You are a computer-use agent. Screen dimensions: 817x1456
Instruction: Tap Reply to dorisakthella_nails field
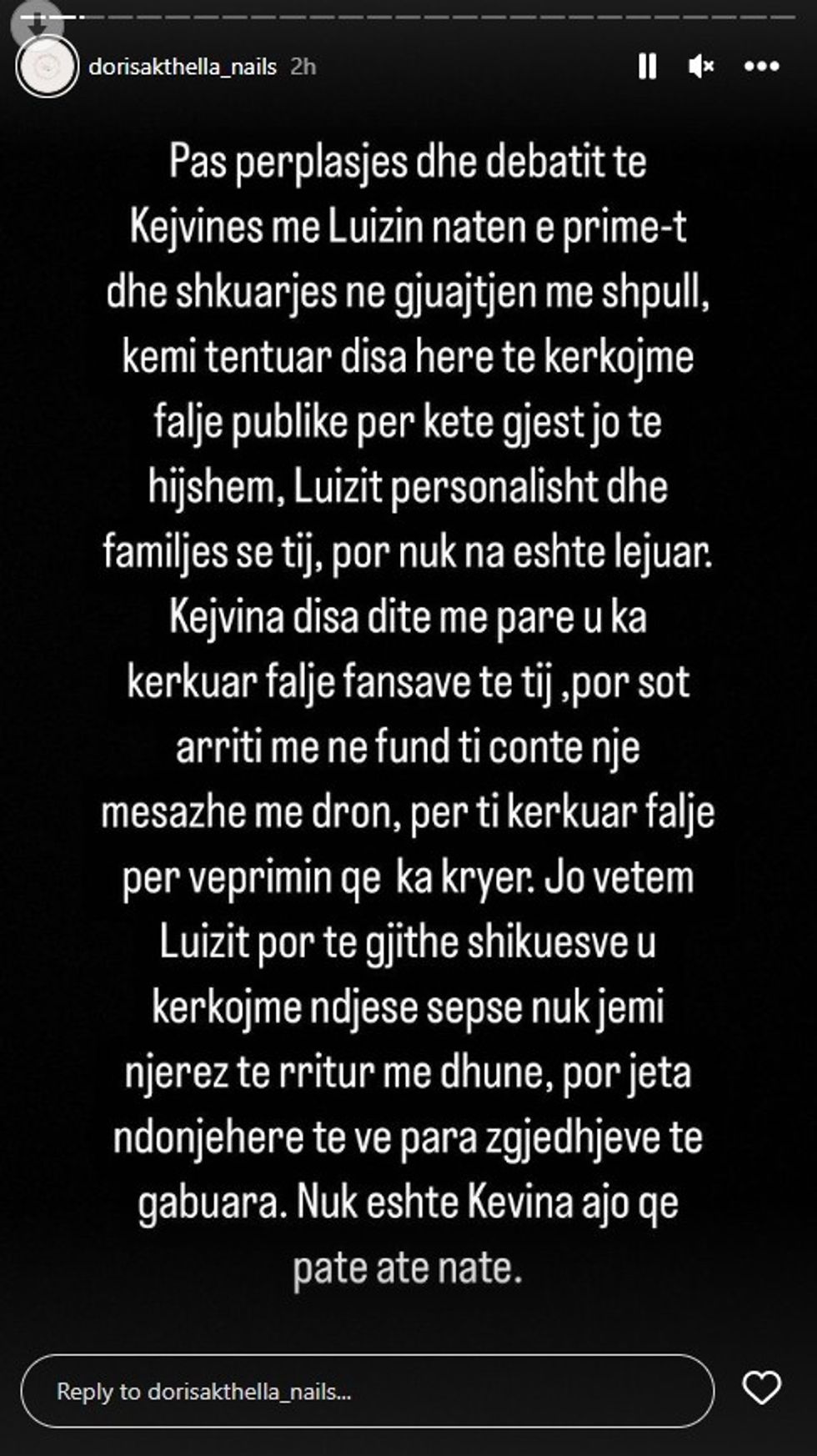pos(367,1391)
